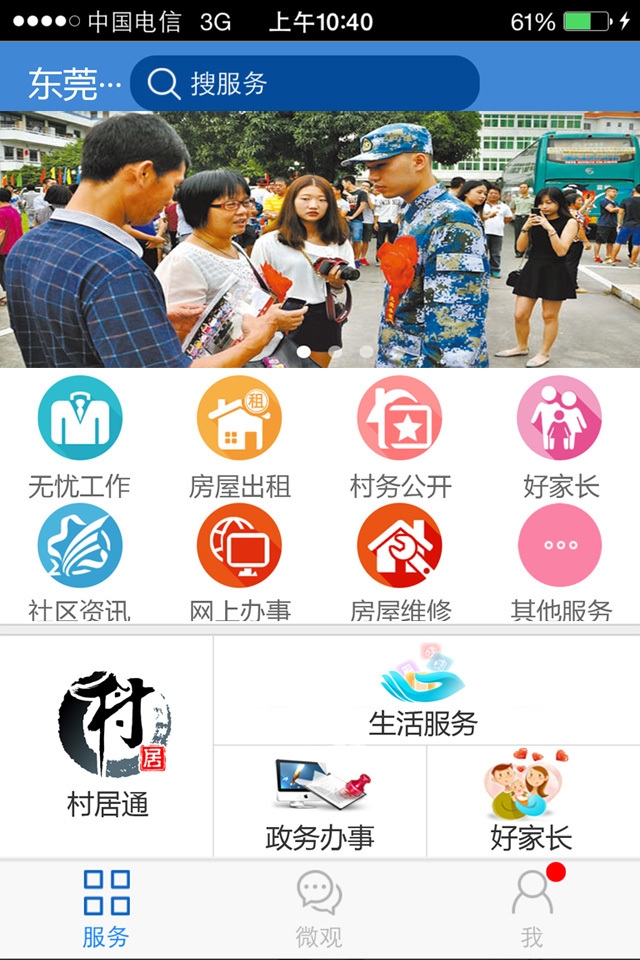Open the 政务办事 tile
Image resolution: width=640 pixels, height=960 pixels.
[x=320, y=803]
